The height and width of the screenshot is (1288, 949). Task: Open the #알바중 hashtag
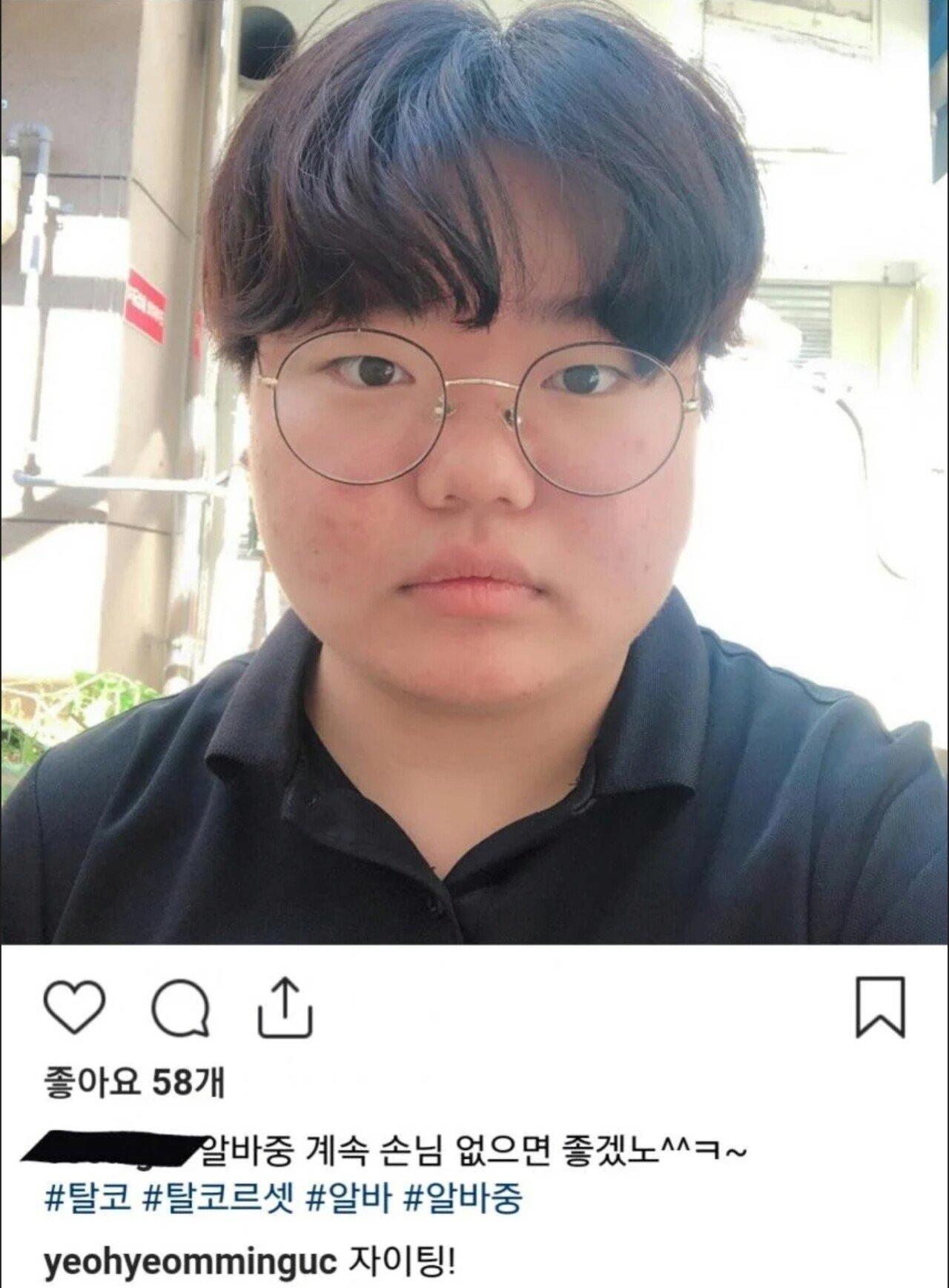(x=463, y=1198)
